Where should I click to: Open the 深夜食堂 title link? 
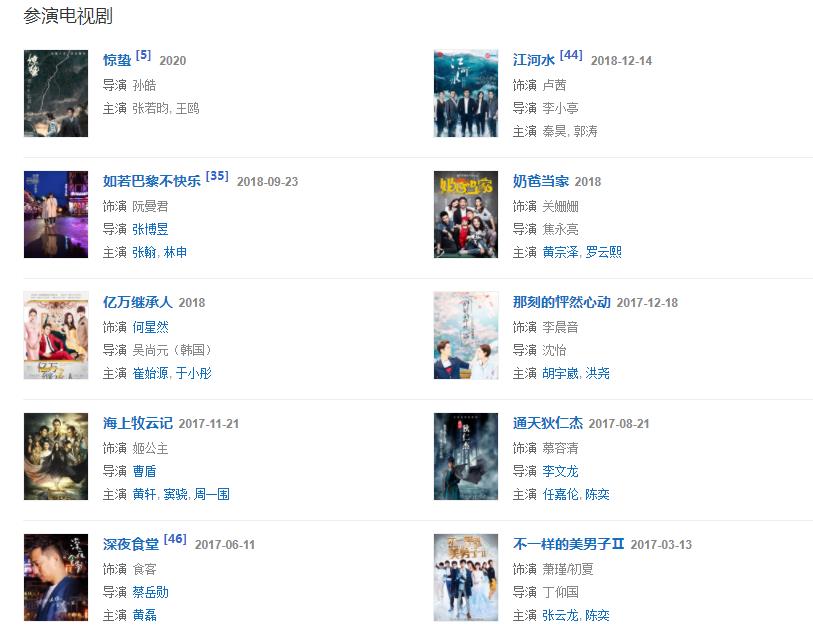click(131, 544)
